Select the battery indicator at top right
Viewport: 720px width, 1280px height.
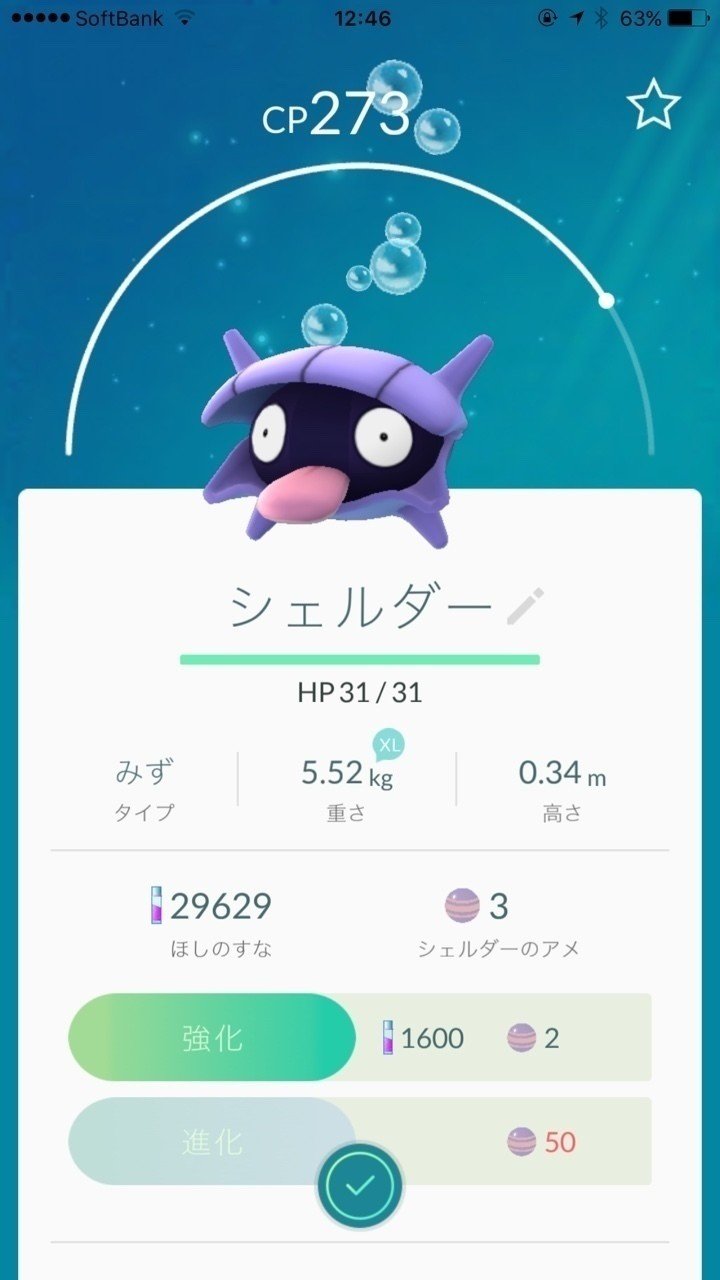[686, 16]
